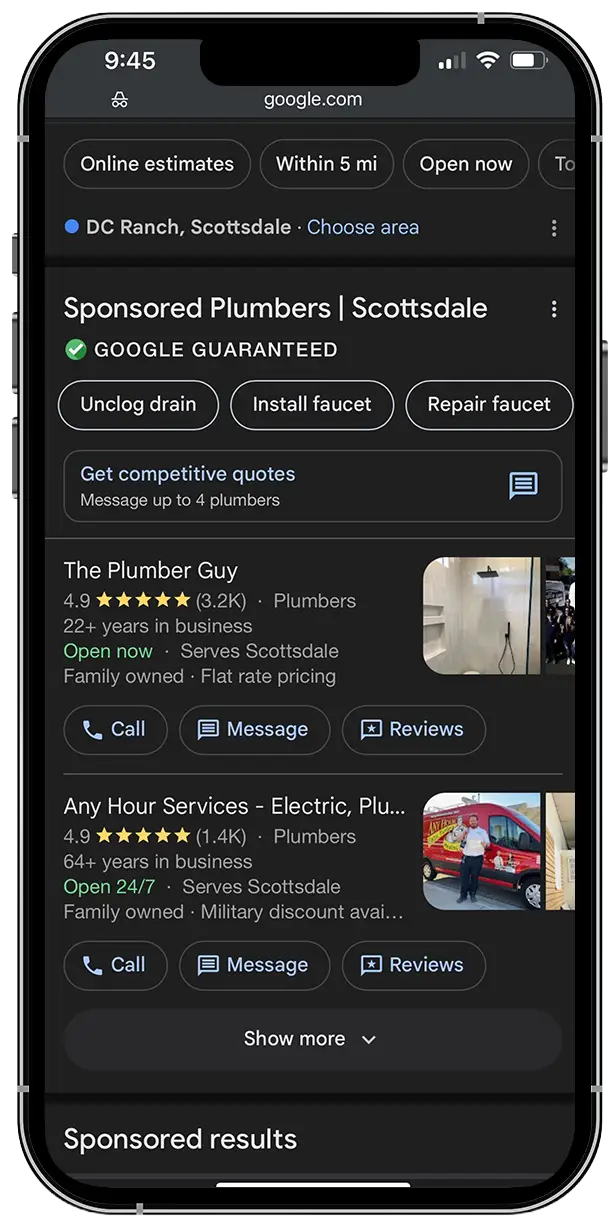614x1226 pixels.
Task: View reviews for The Plumber Guy
Action: [413, 730]
